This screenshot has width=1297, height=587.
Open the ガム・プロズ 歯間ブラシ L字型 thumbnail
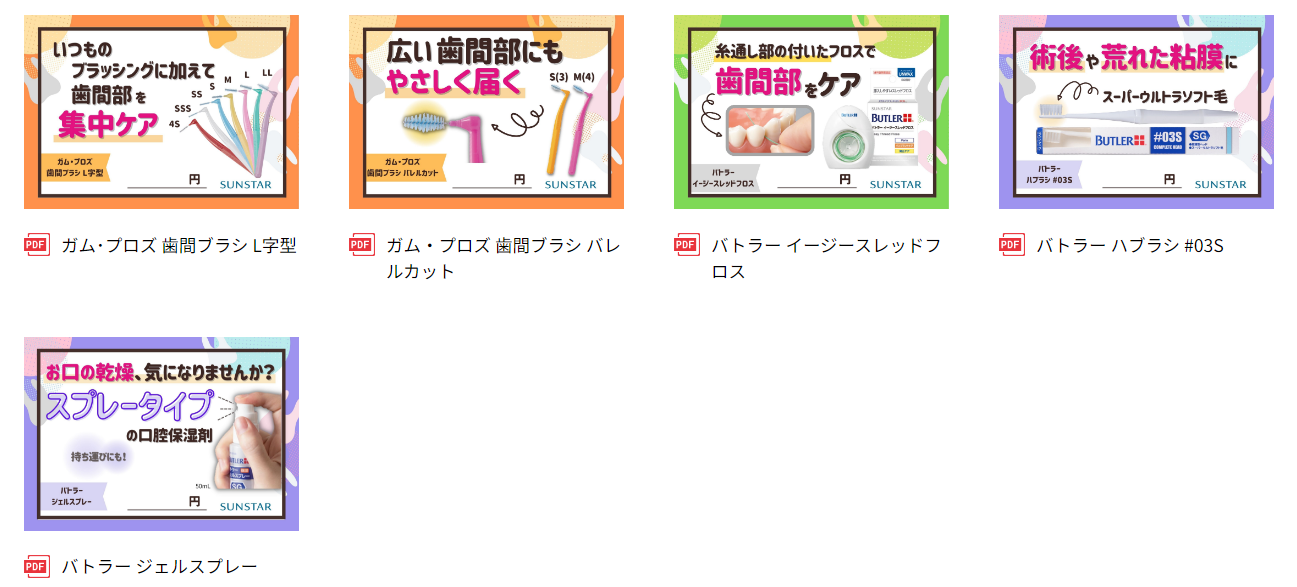pos(161,112)
